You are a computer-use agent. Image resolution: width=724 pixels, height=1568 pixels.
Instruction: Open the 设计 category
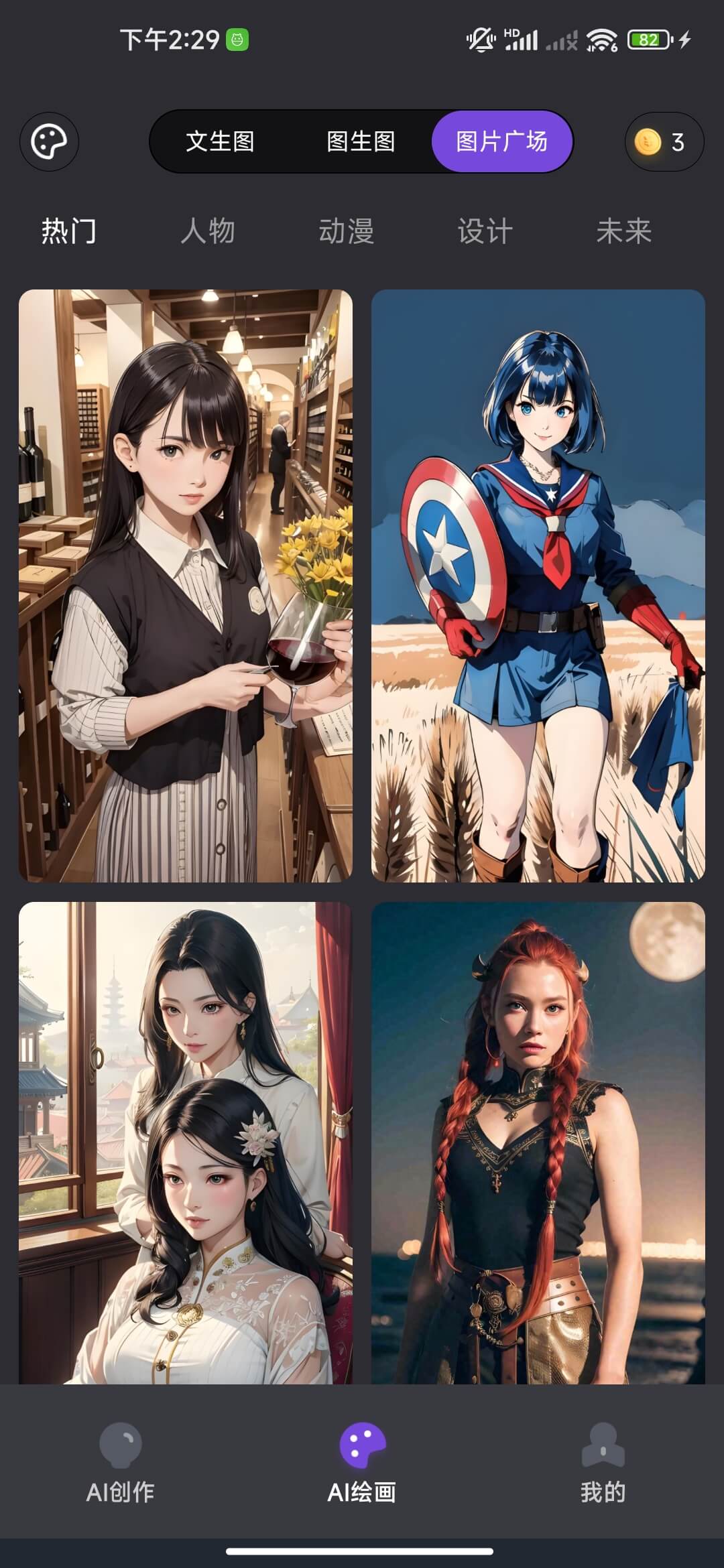coord(485,231)
